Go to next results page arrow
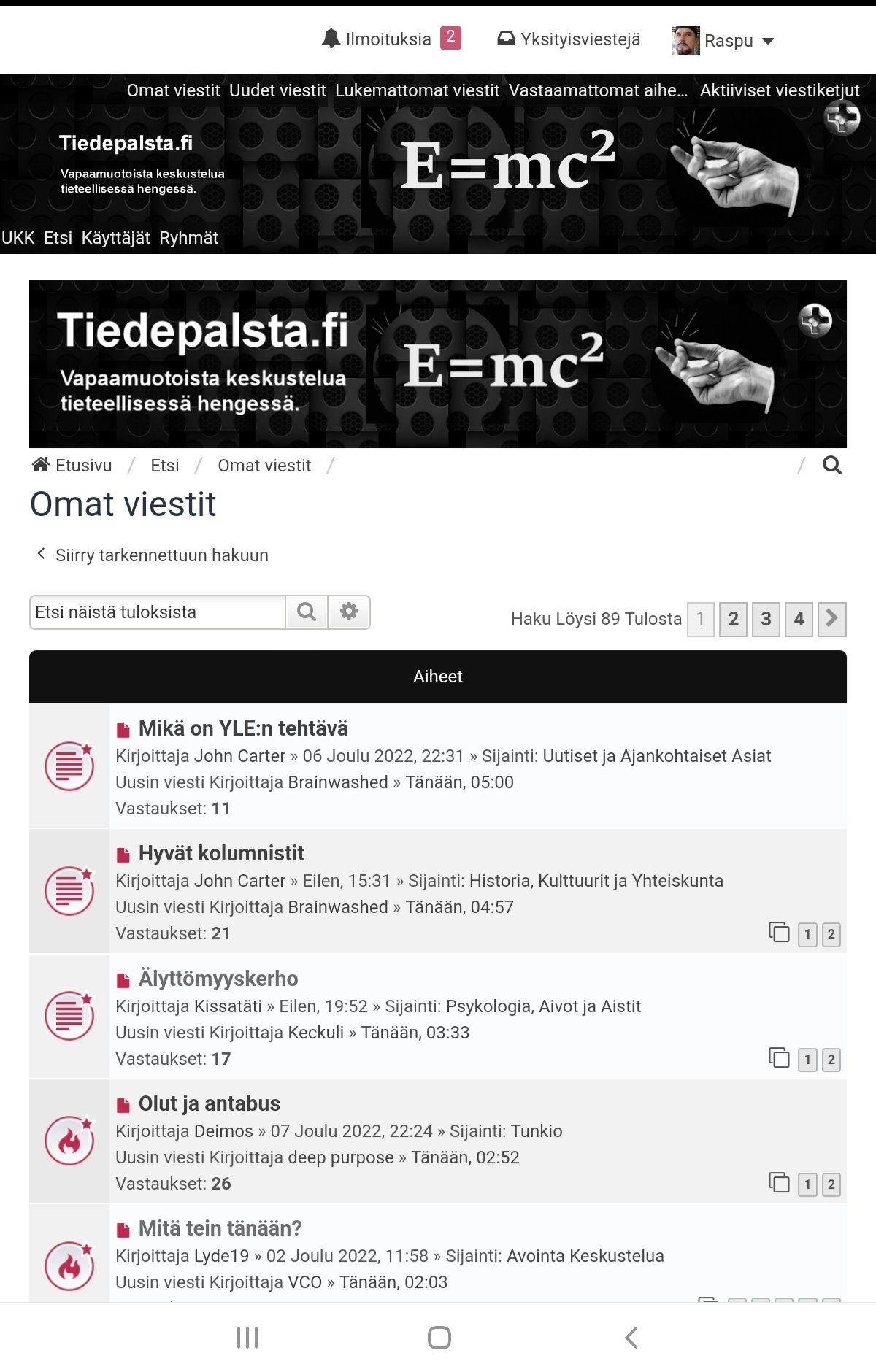Image resolution: width=876 pixels, height=1372 pixels. click(x=831, y=619)
